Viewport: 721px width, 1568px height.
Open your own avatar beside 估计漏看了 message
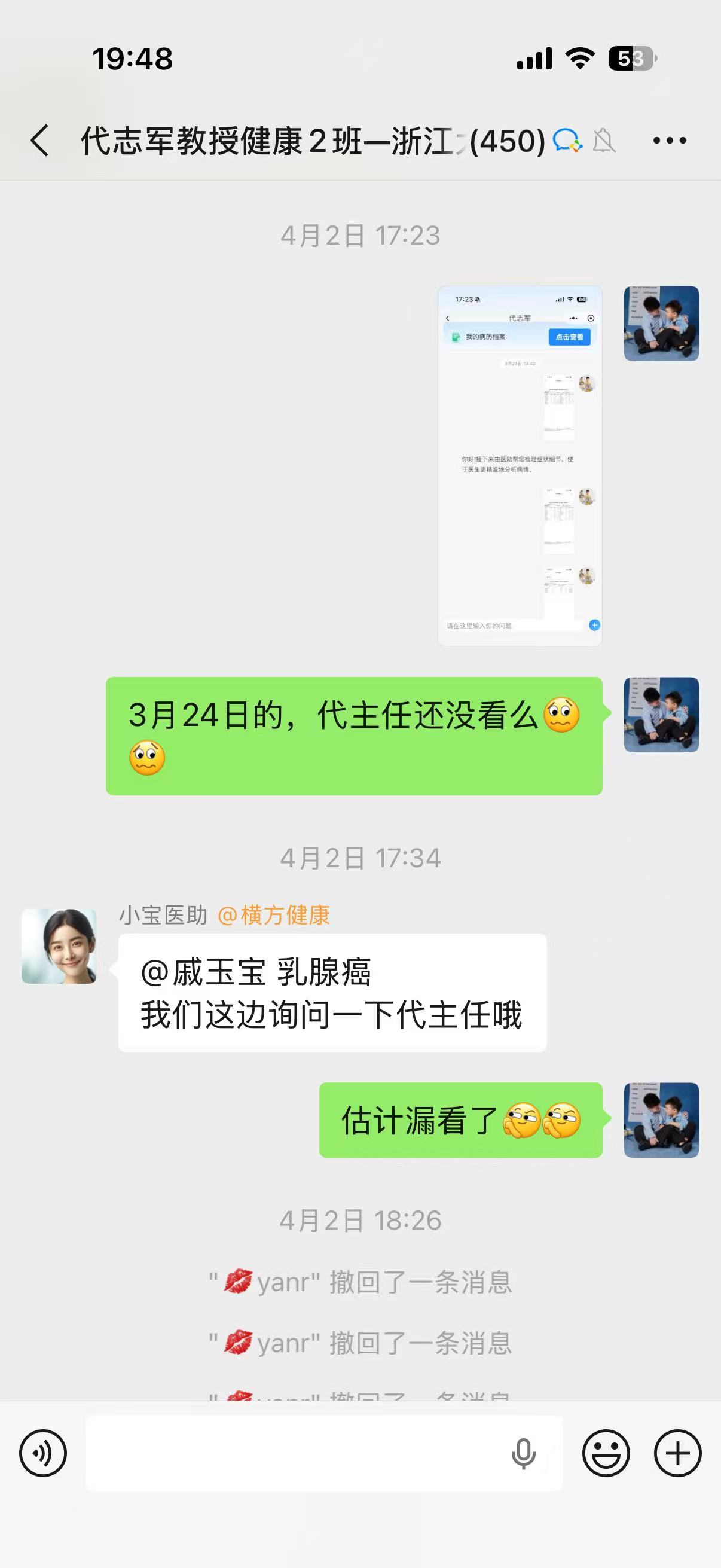(x=661, y=1119)
